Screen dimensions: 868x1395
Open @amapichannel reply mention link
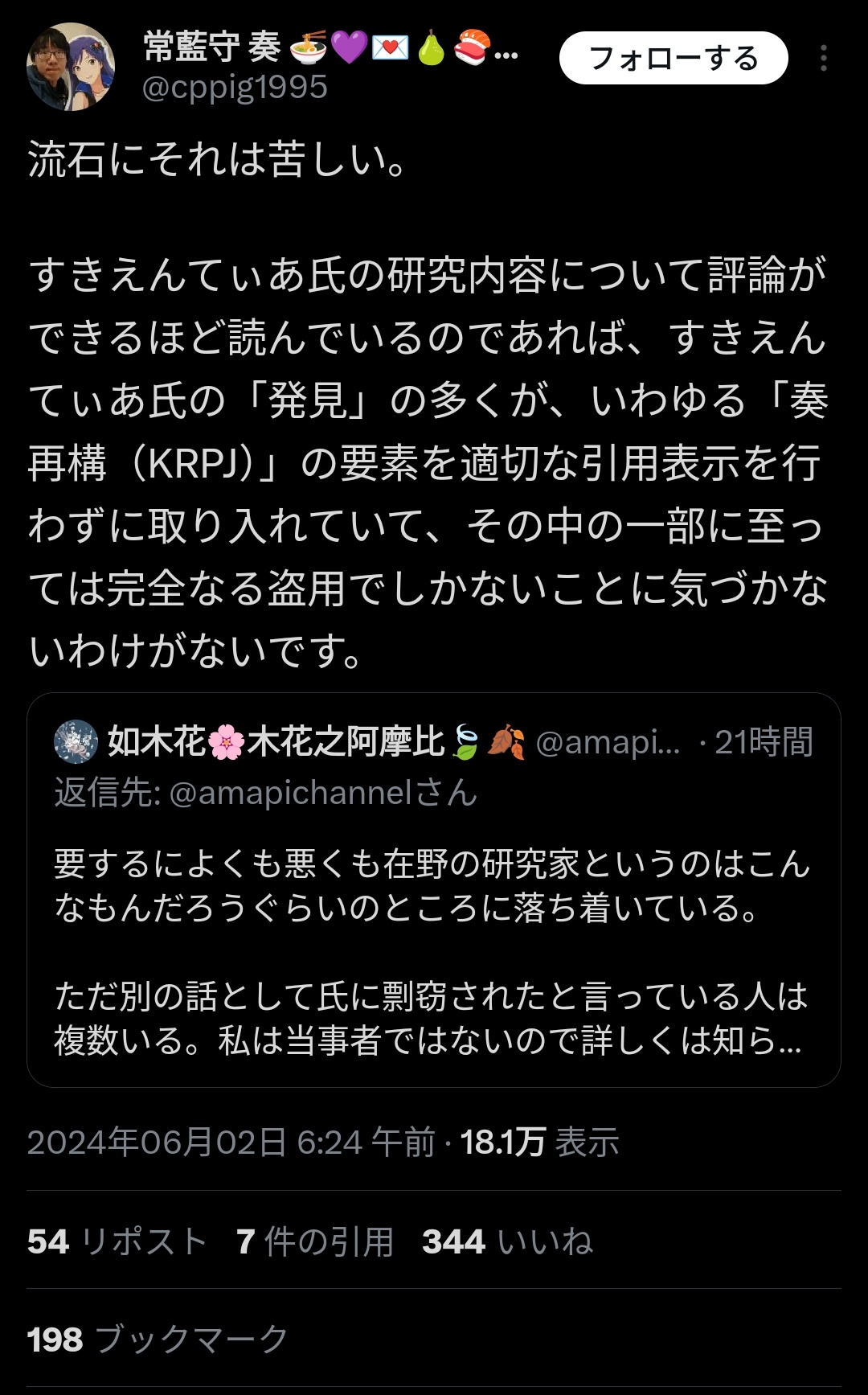291,793
